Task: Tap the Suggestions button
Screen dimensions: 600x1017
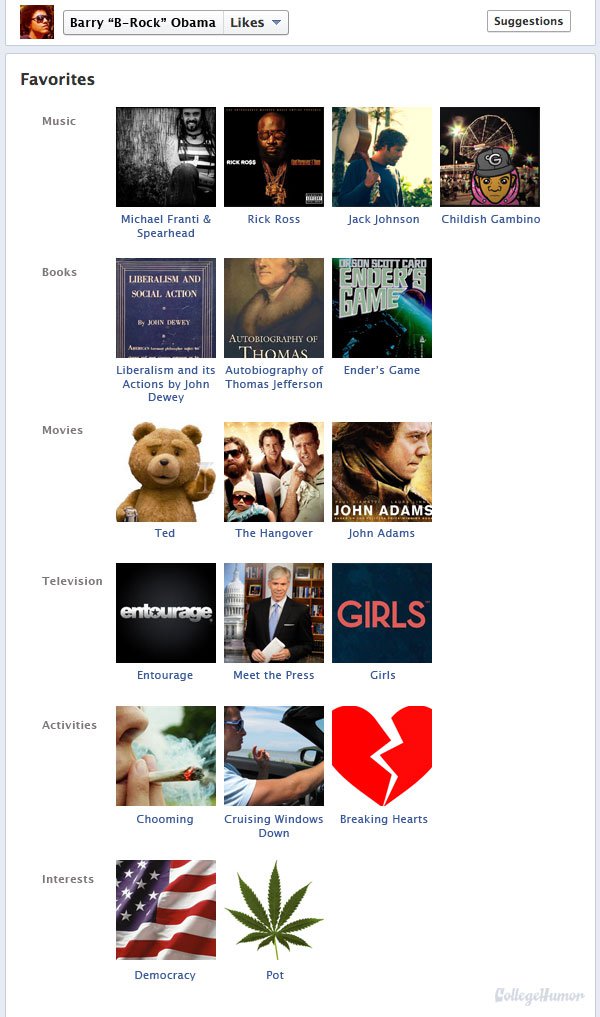Action: pos(528,21)
